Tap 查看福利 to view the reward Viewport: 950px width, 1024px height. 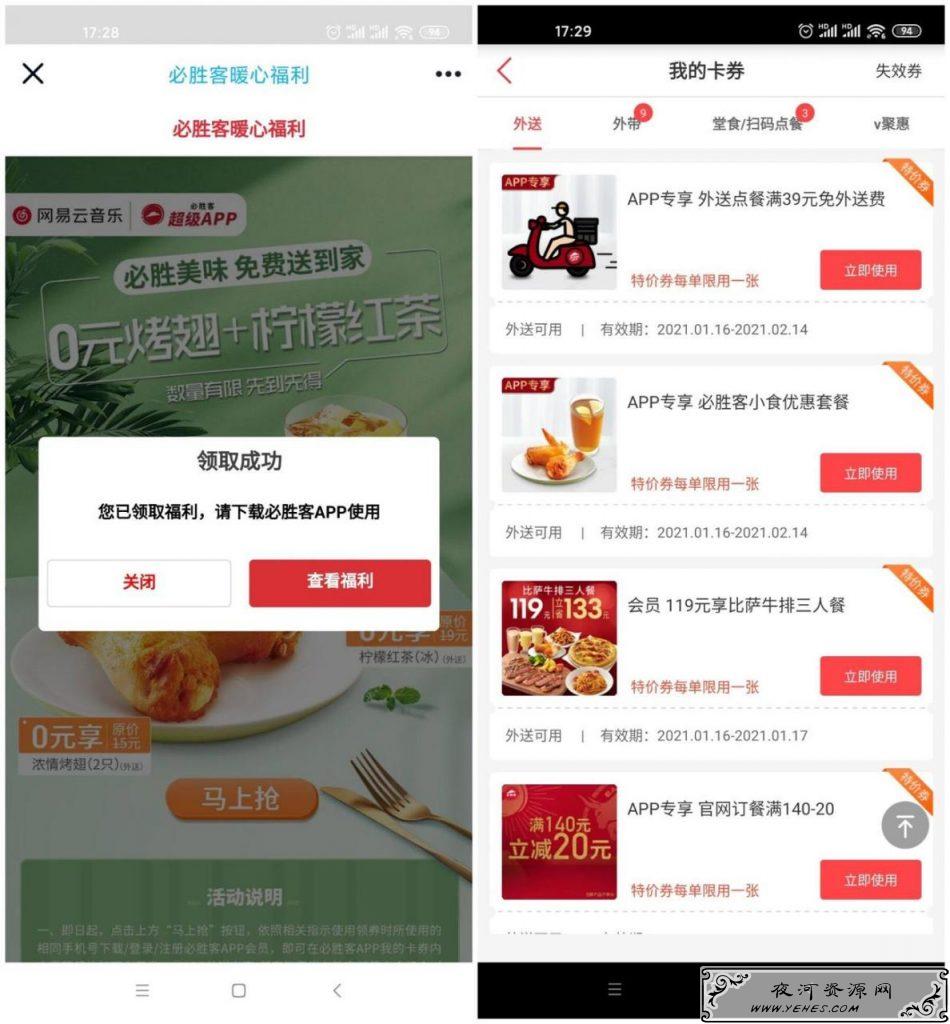pos(340,582)
